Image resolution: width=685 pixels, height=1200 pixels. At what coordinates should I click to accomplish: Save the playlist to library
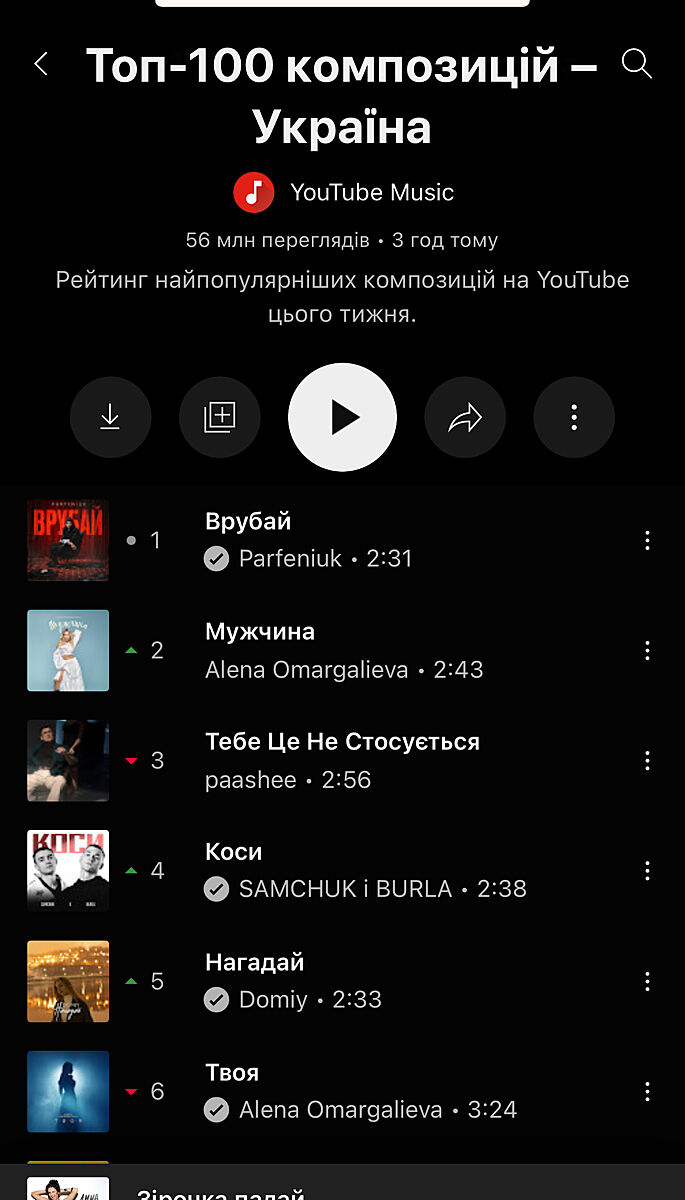[x=219, y=417]
